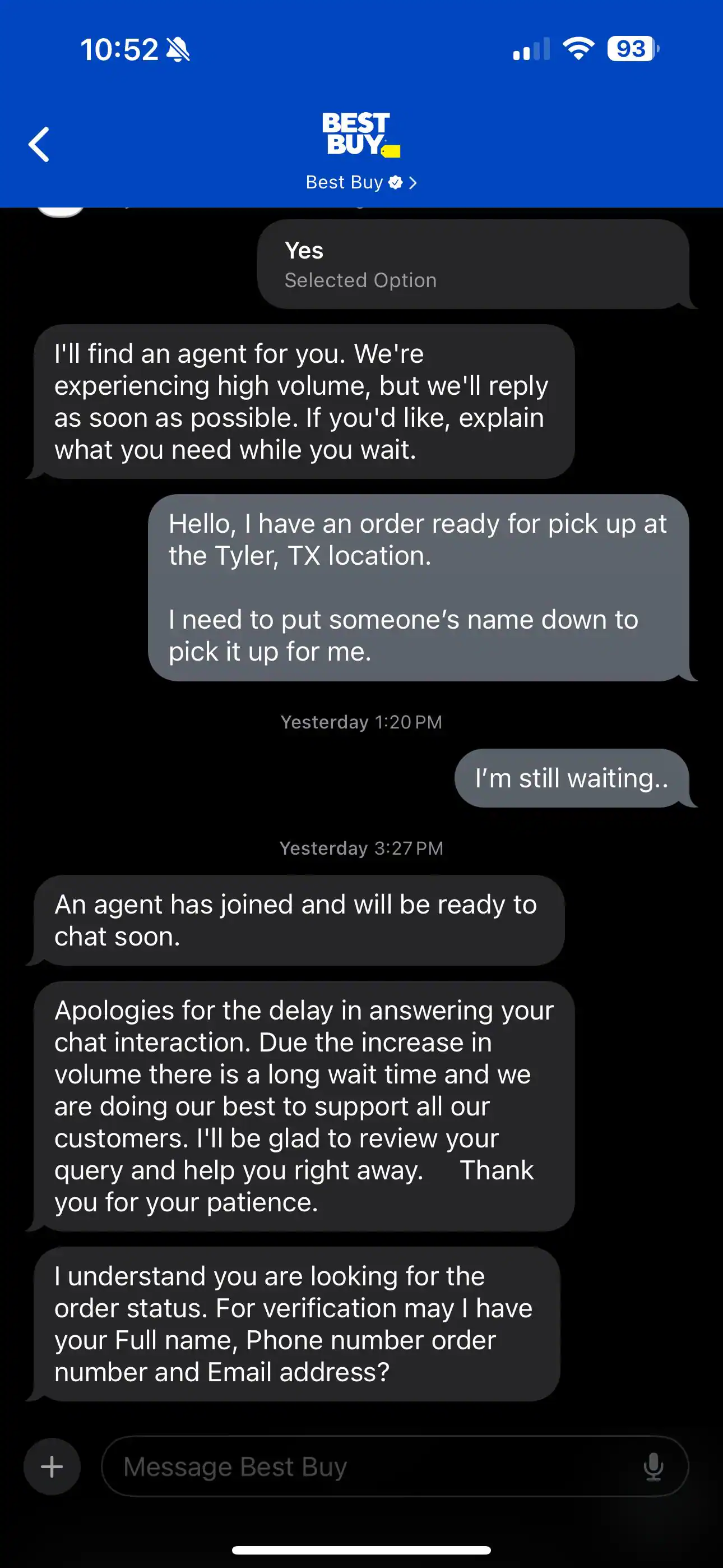Select the 'I'm still waiting..' message bubble
Image resolution: width=723 pixels, height=1568 pixels.
point(572,778)
